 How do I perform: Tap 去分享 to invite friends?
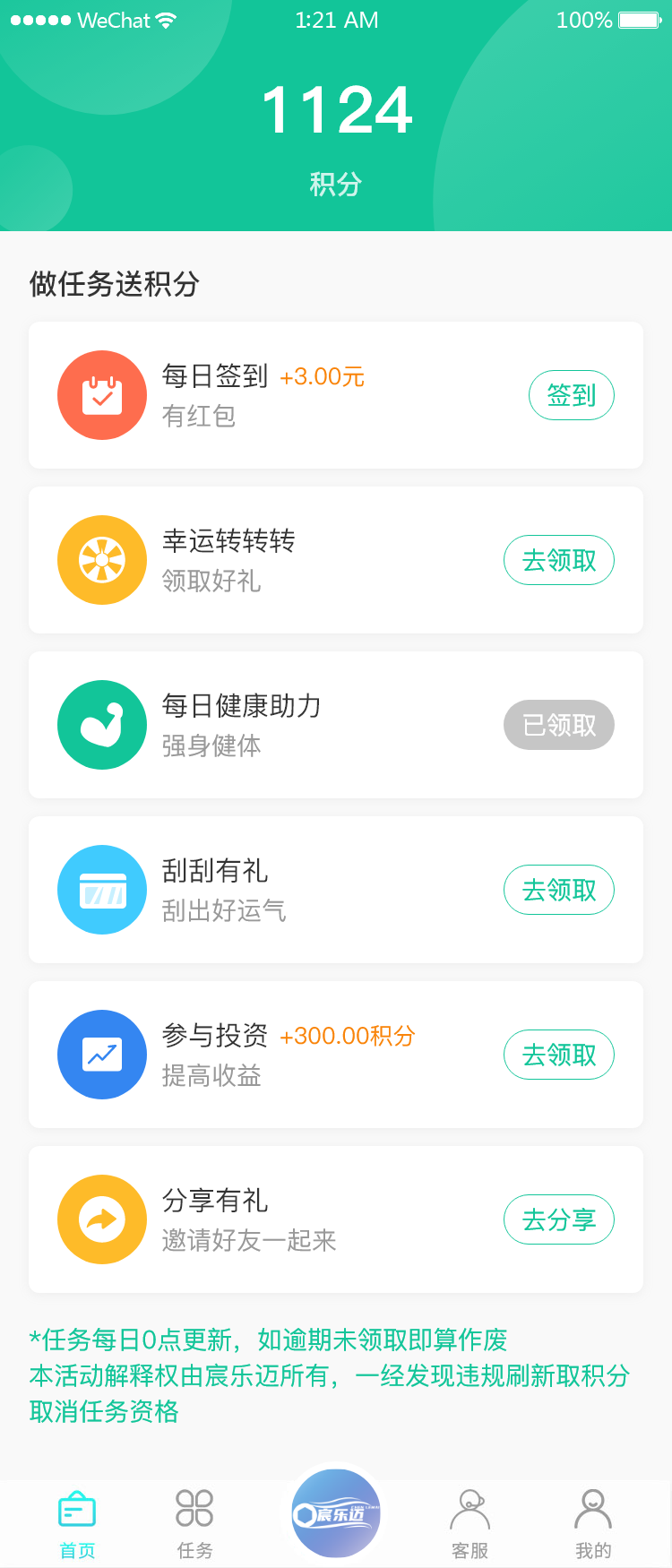pyautogui.click(x=559, y=1219)
